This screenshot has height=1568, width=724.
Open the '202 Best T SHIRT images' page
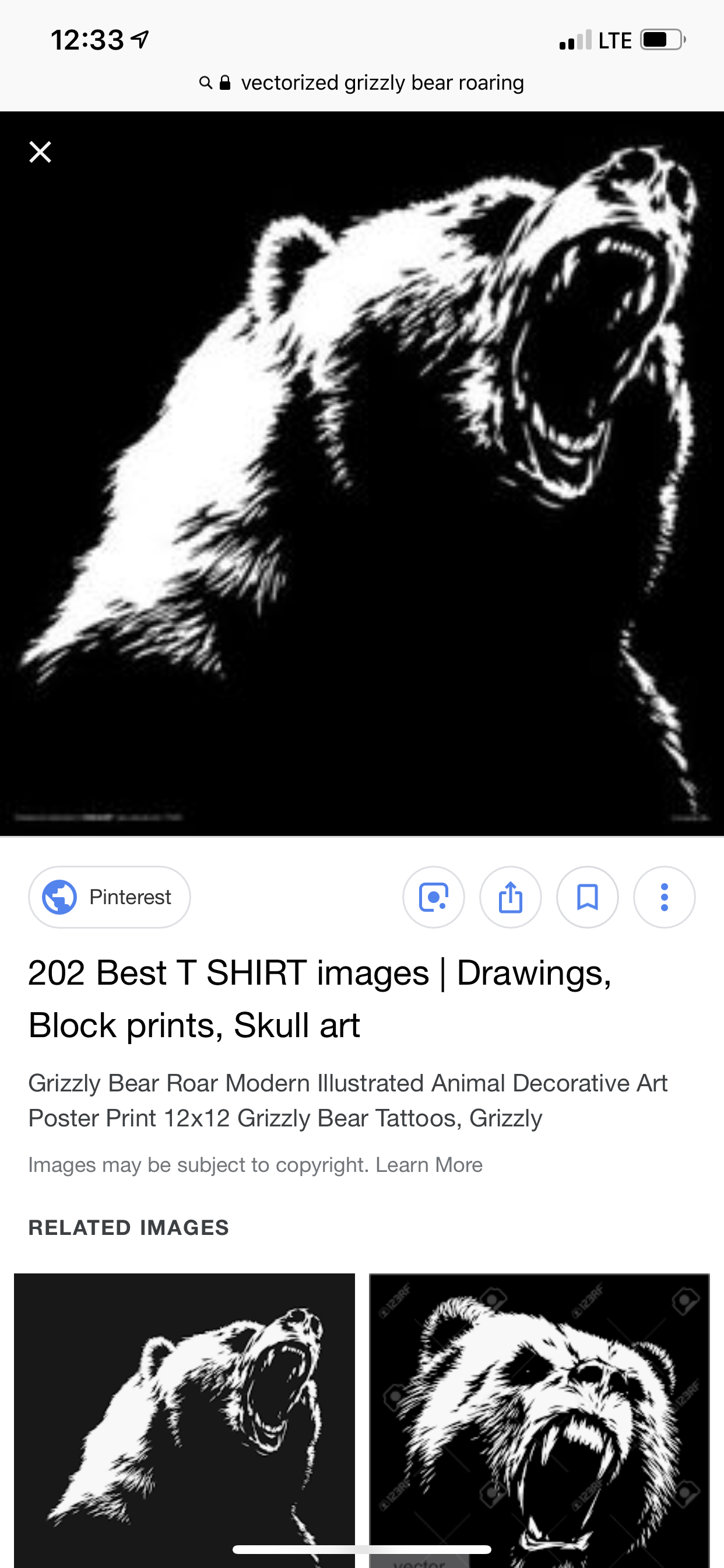coord(319,998)
